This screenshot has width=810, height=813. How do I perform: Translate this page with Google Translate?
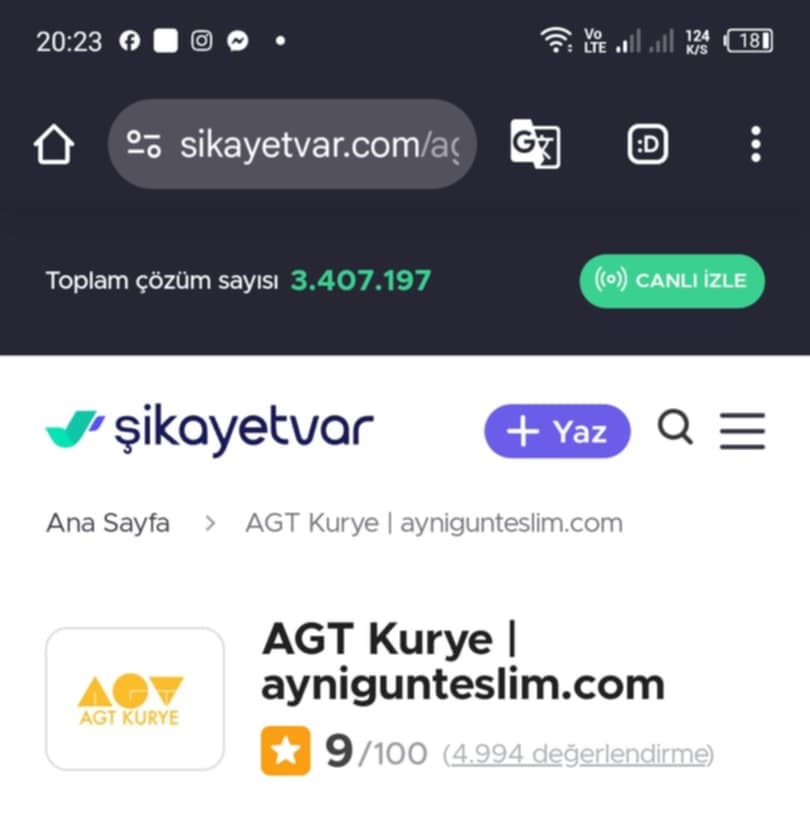(534, 145)
